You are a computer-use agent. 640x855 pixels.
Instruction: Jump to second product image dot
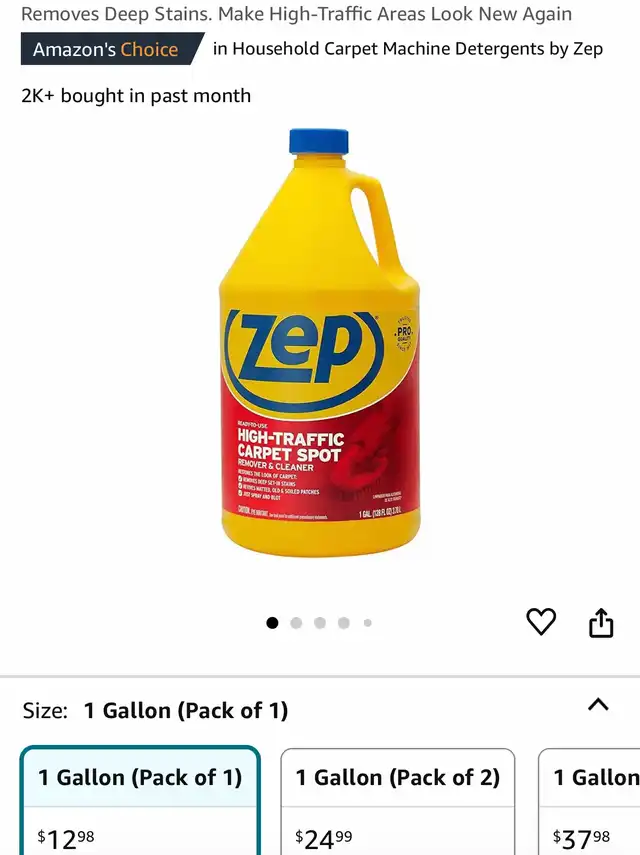(x=296, y=623)
